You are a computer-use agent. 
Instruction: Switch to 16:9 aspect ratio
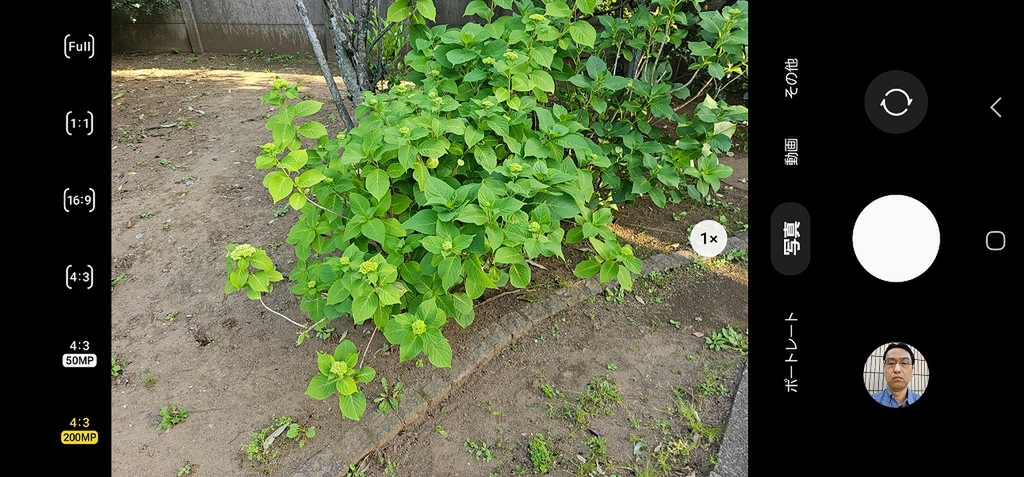coord(79,200)
